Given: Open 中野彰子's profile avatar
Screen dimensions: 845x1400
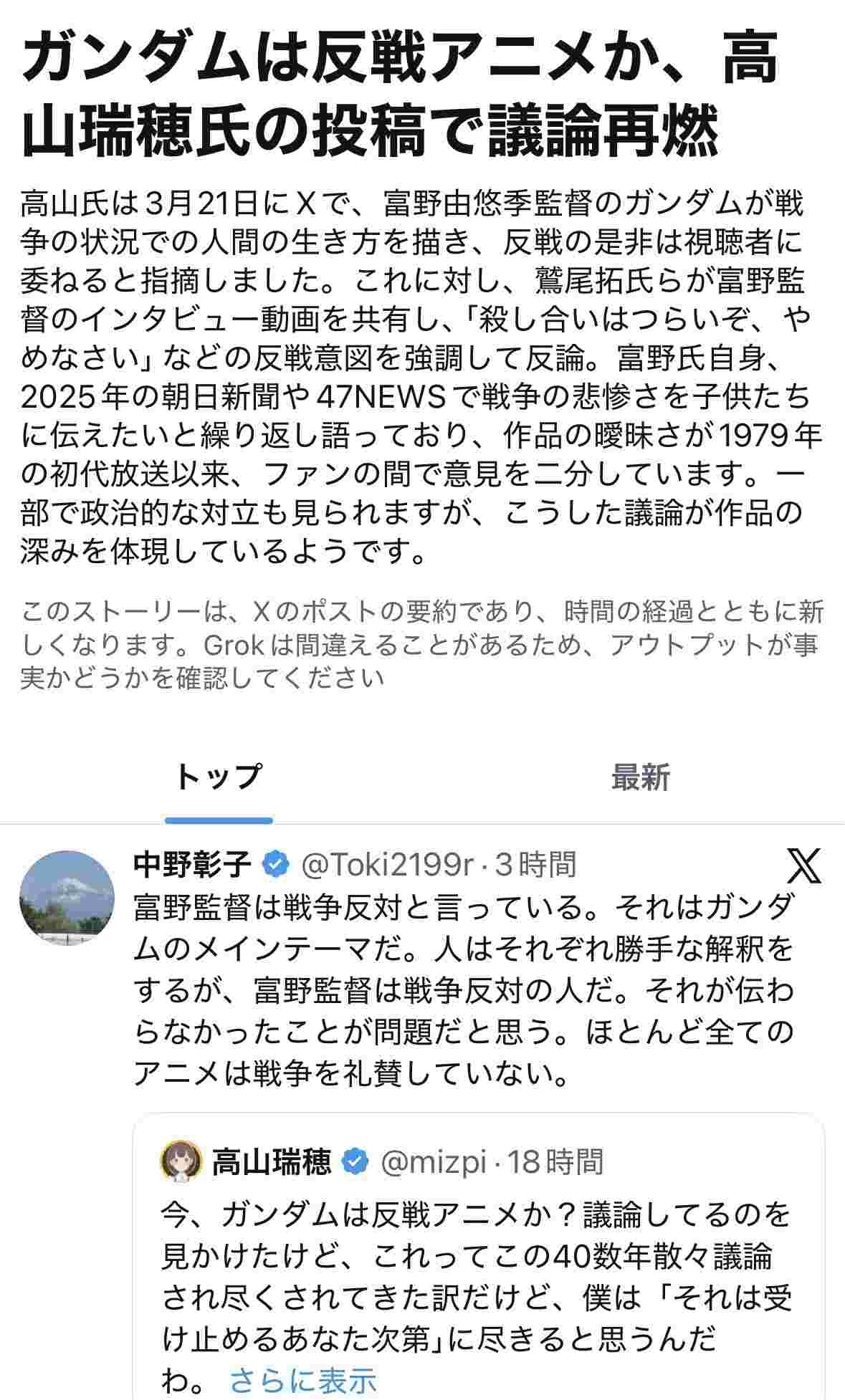Looking at the screenshot, I should (x=66, y=898).
